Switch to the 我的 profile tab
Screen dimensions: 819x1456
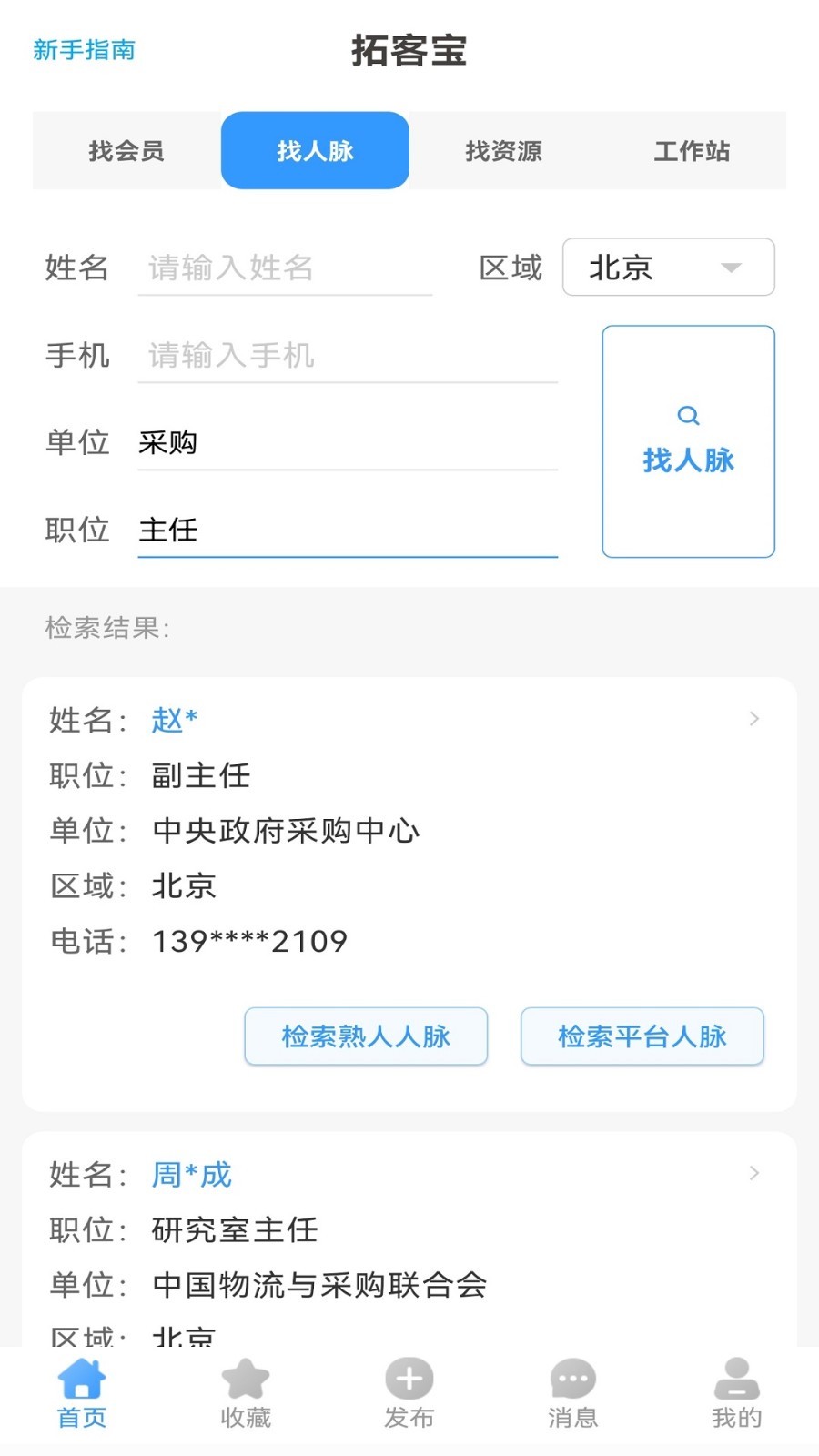pos(736,1394)
